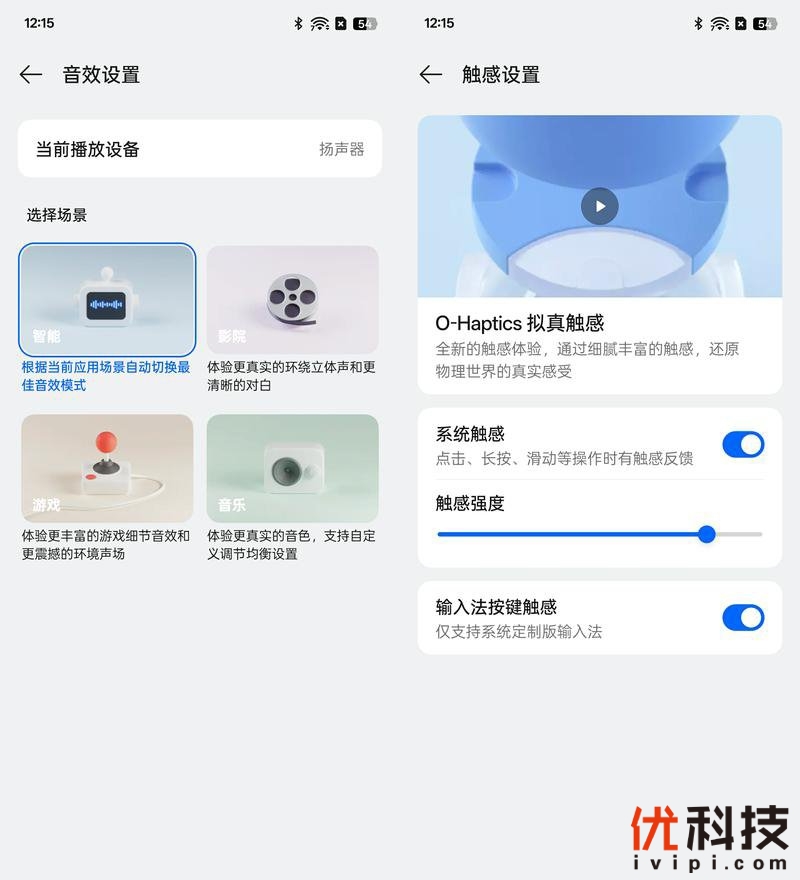Go back from the 音效设置 page
Screen dimensions: 800x880
pyautogui.click(x=31, y=75)
